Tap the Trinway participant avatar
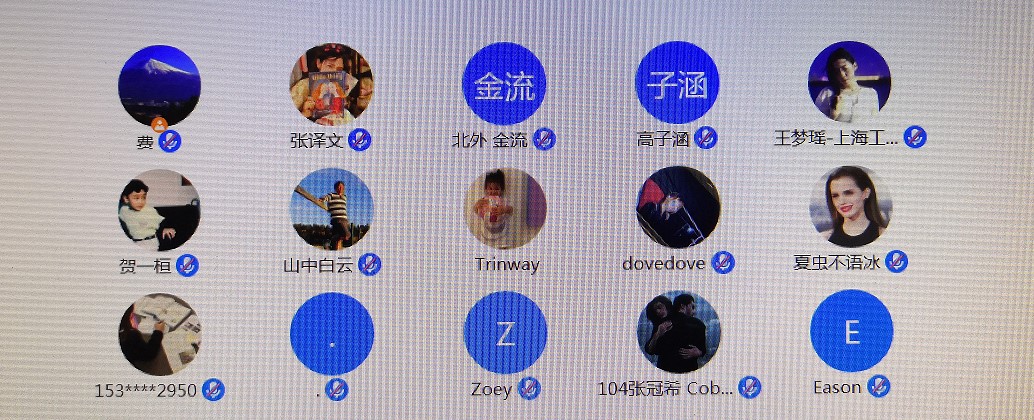 505,210
